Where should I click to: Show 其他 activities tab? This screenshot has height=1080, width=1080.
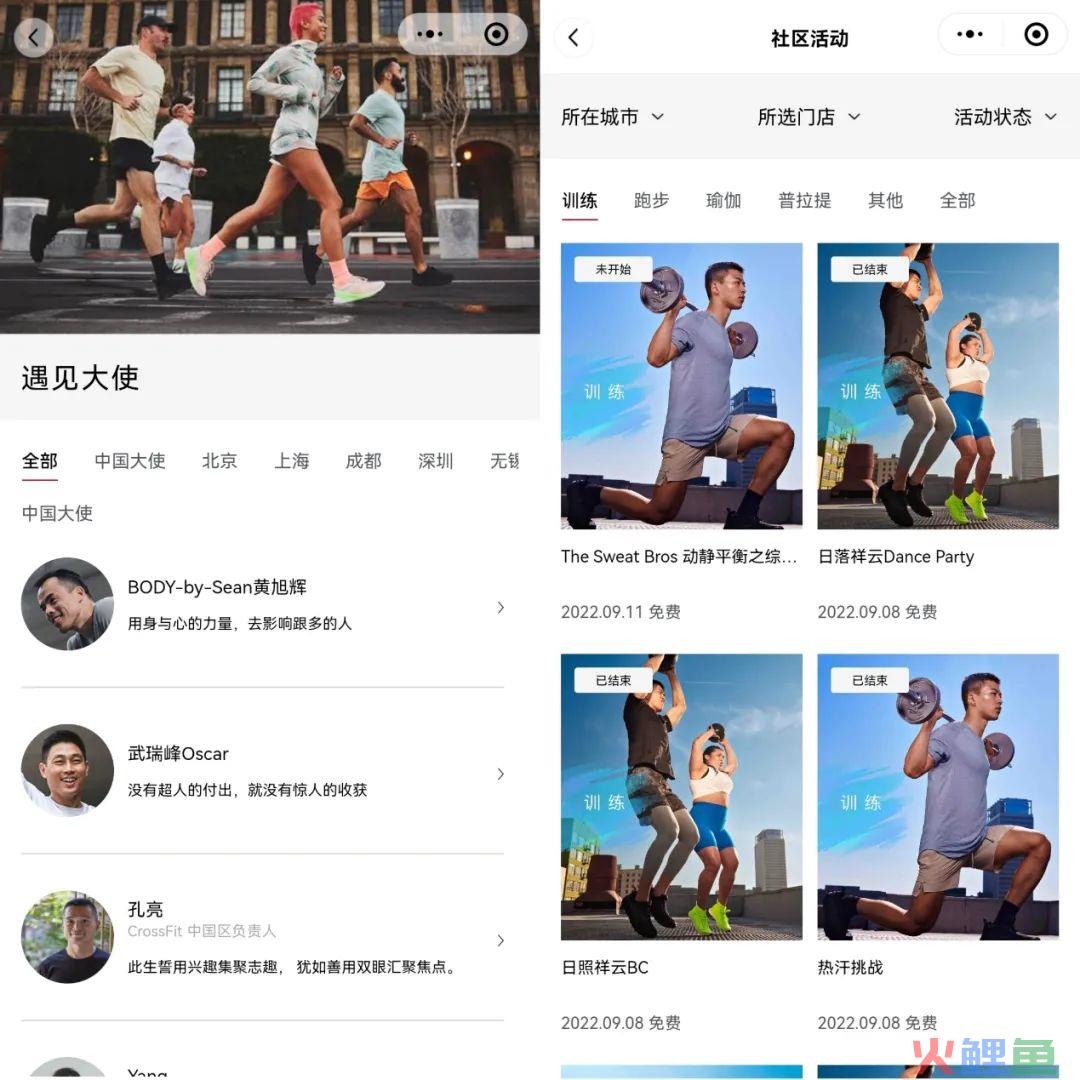885,200
